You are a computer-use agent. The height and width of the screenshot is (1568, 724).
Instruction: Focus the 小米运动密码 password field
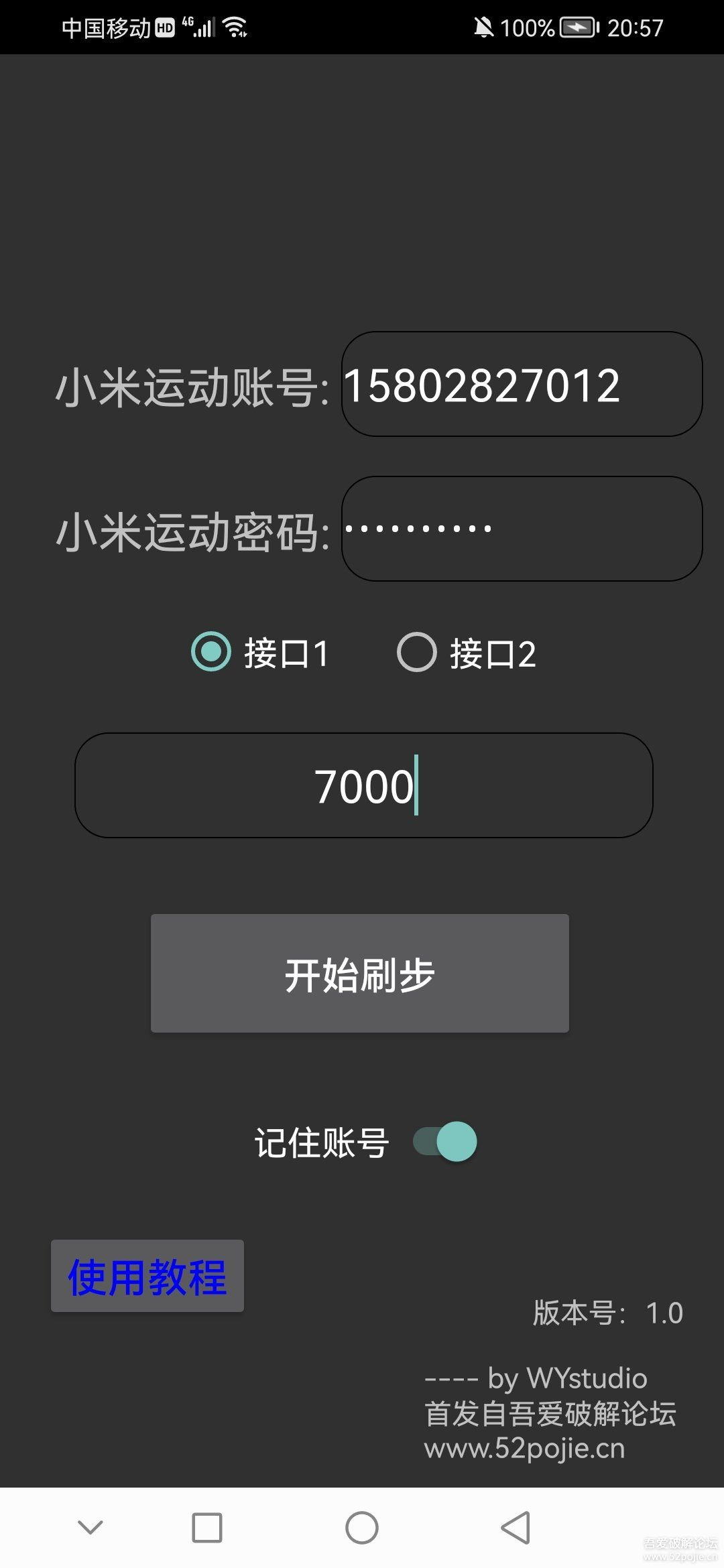[522, 529]
